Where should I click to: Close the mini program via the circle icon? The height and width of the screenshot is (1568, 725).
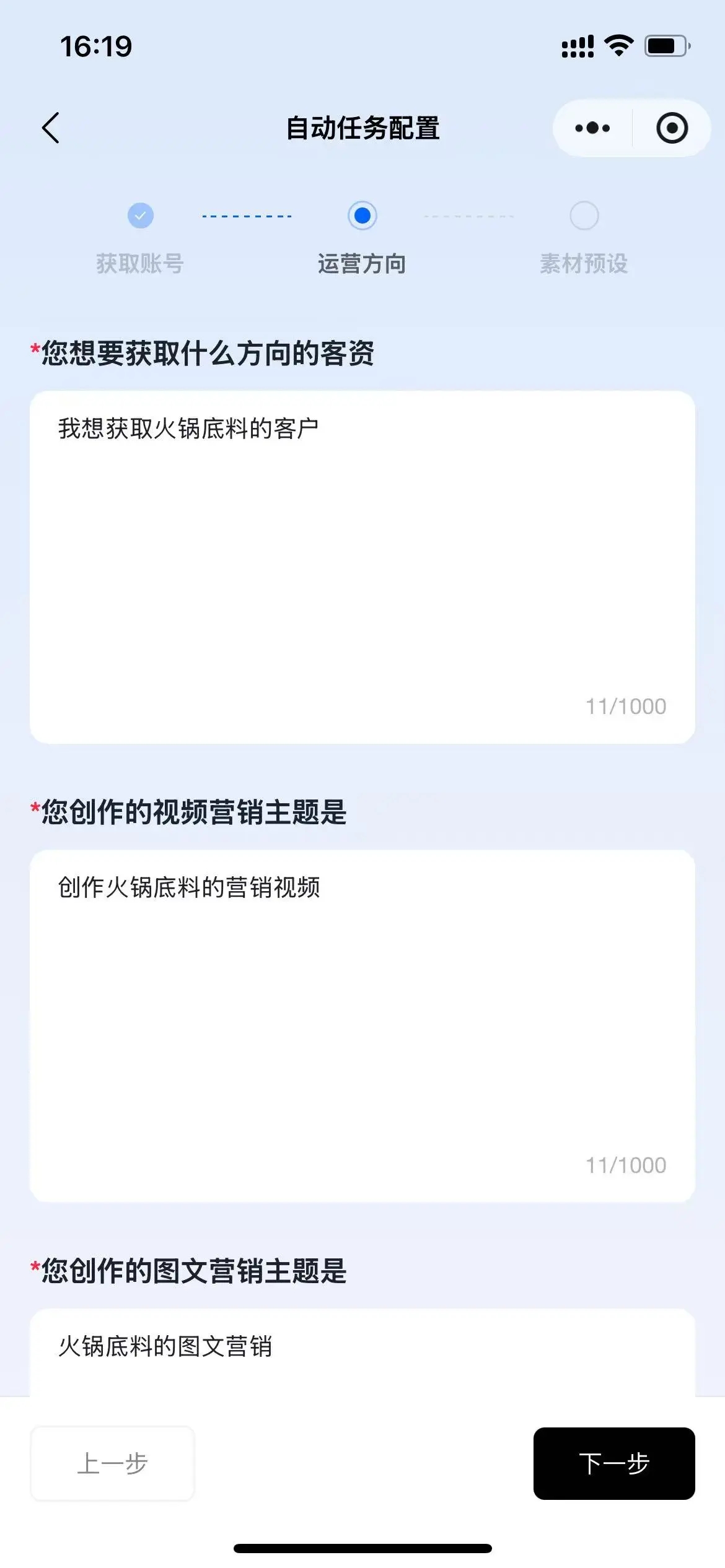point(672,128)
